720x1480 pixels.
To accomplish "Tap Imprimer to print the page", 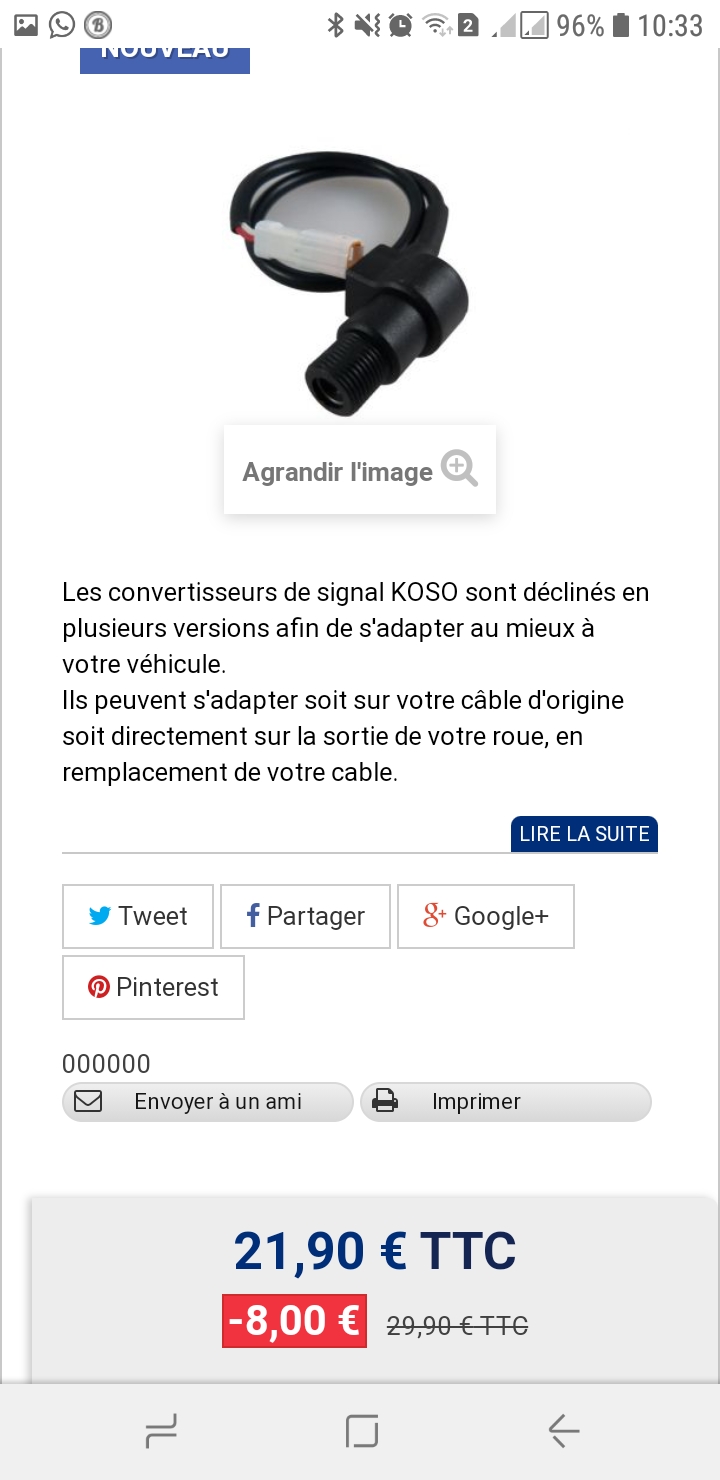I will (x=505, y=1102).
